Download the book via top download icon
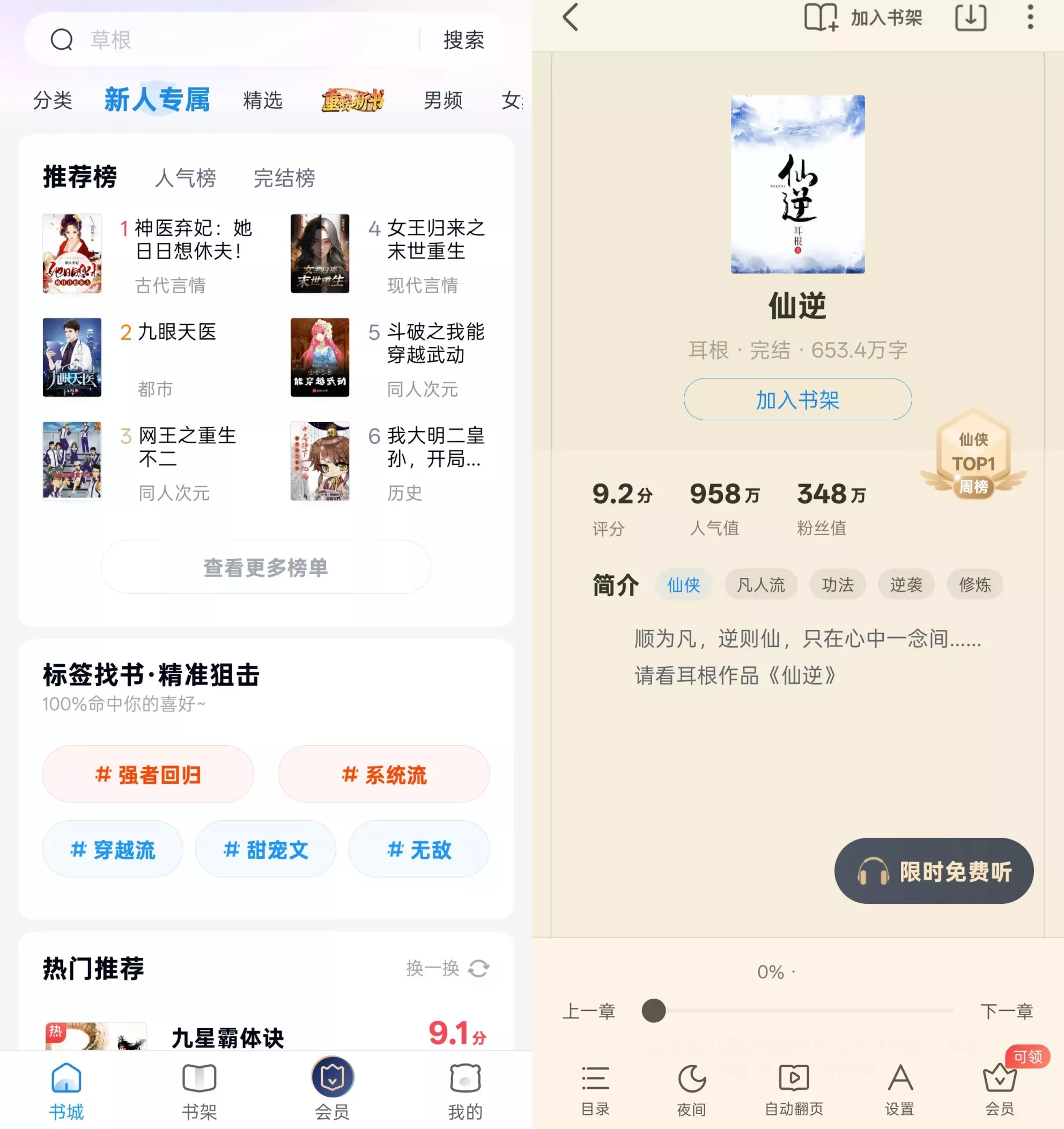 click(x=970, y=18)
